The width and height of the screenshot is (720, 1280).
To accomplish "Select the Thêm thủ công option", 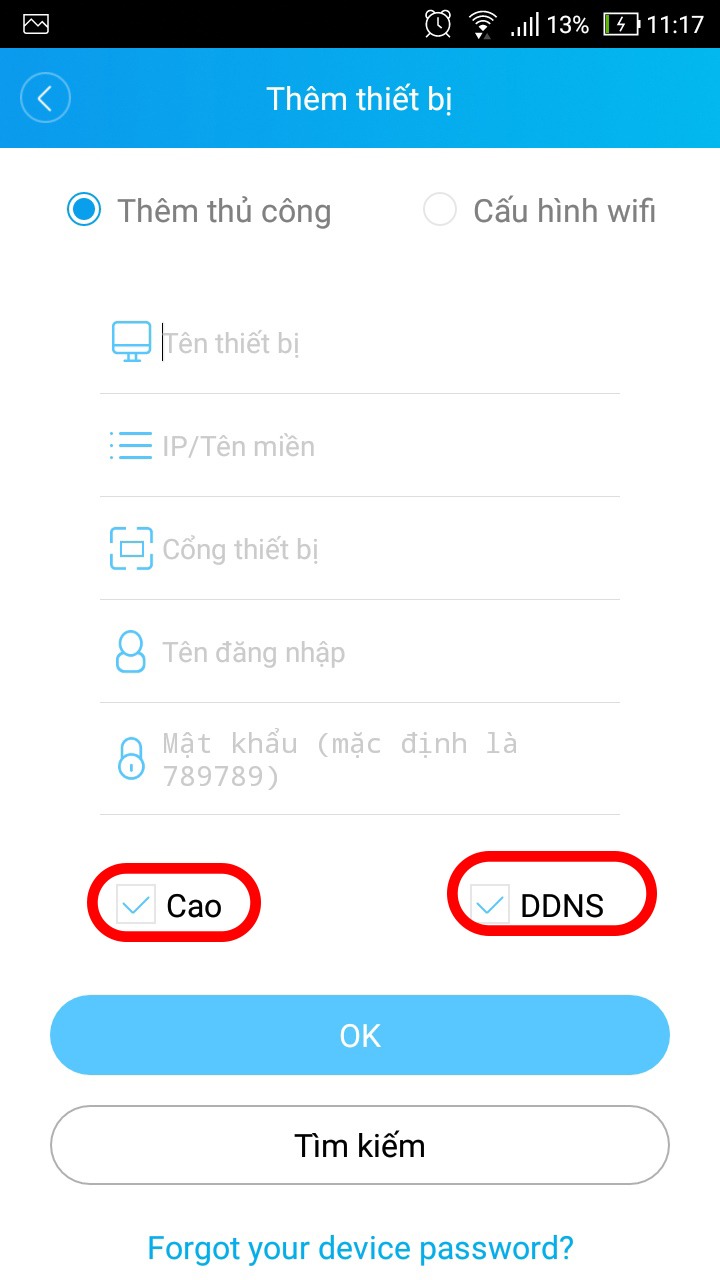I will click(x=199, y=211).
